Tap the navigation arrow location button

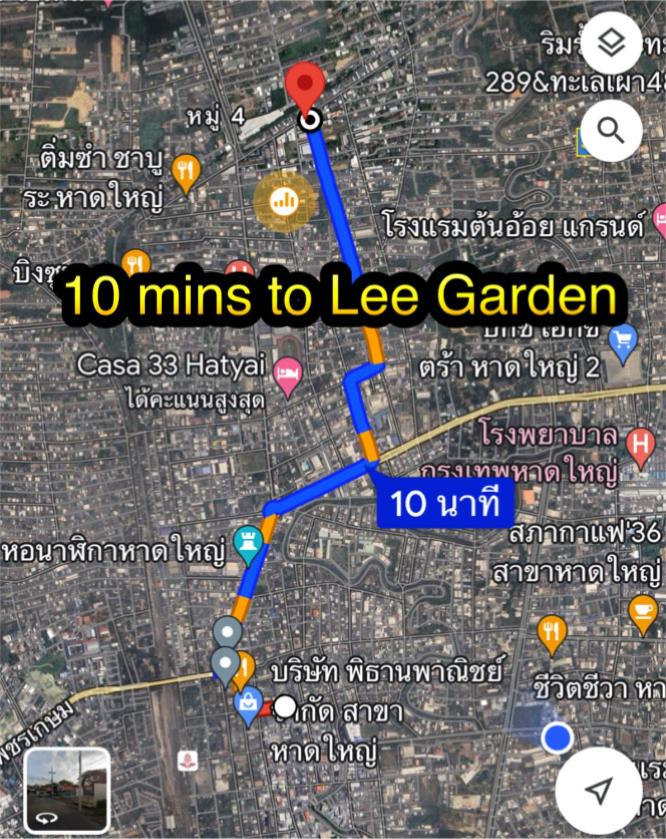pos(599,791)
